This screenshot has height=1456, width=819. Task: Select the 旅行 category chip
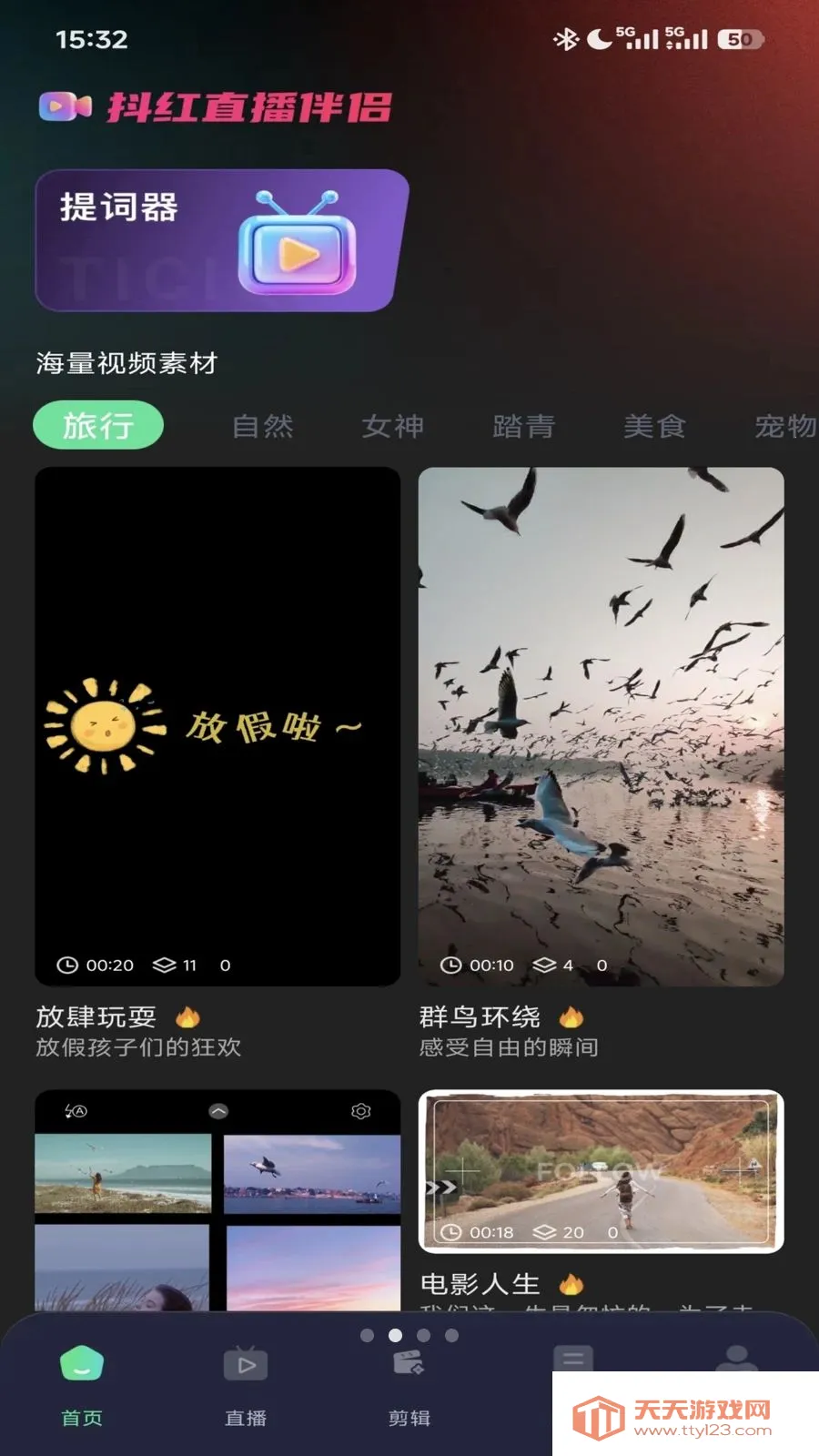(98, 425)
